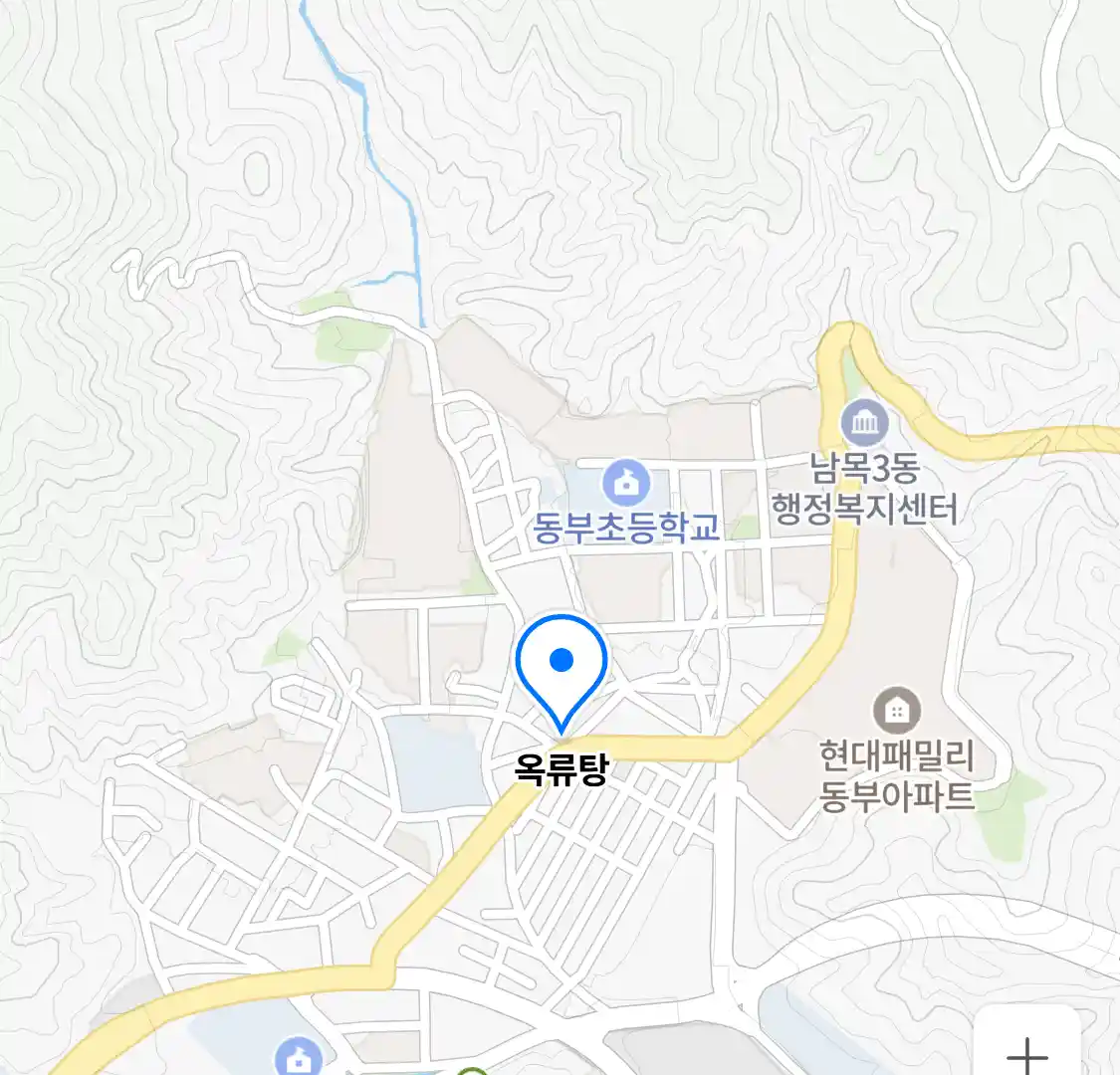Select the 남목3동 행정복지센터 marker
Image resolution: width=1120 pixels, height=1075 pixels.
click(864, 423)
